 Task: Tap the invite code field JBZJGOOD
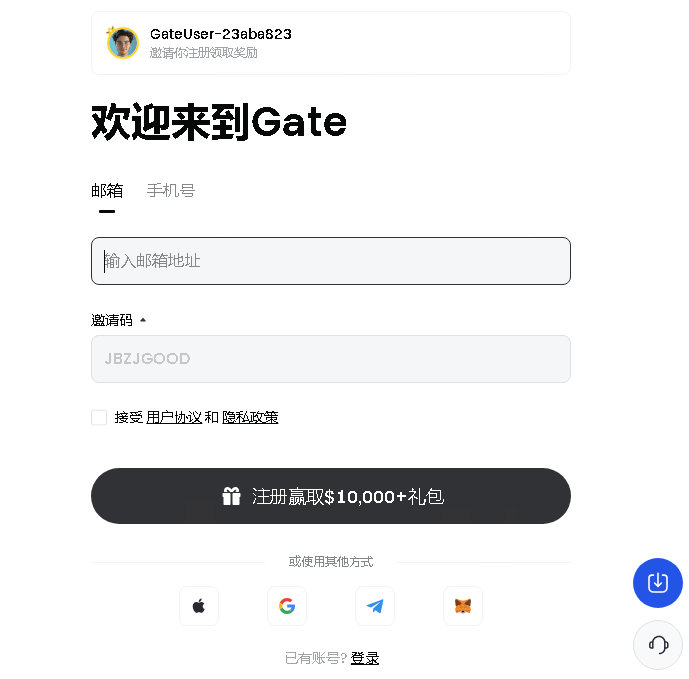point(330,359)
